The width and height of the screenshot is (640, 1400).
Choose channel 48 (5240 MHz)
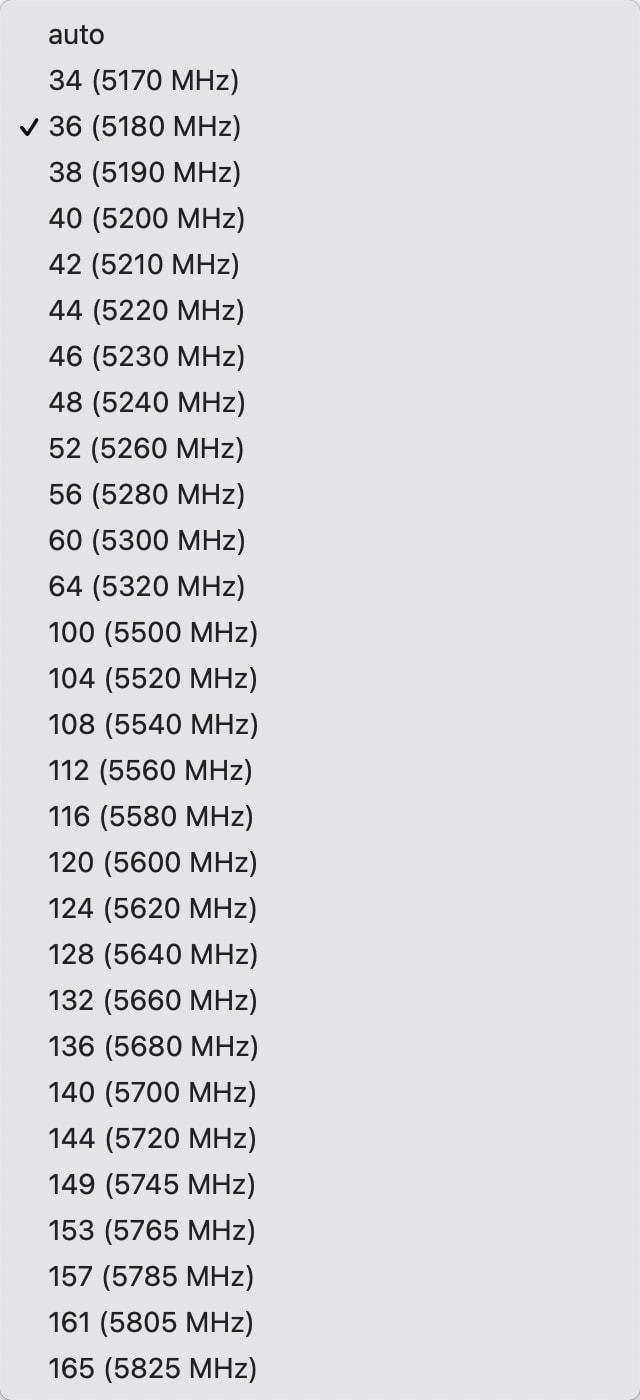click(146, 403)
